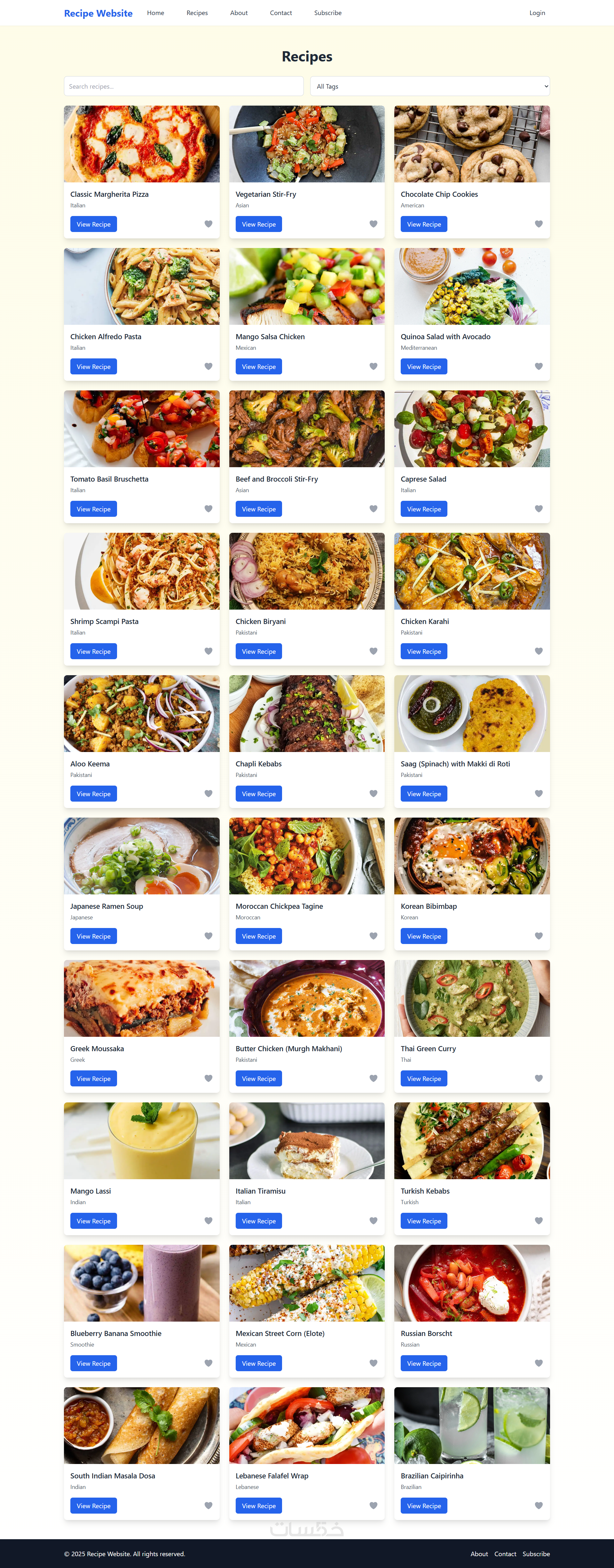View the Chicken Biryani recipe
Image resolution: width=614 pixels, height=1568 pixels.
tap(259, 652)
